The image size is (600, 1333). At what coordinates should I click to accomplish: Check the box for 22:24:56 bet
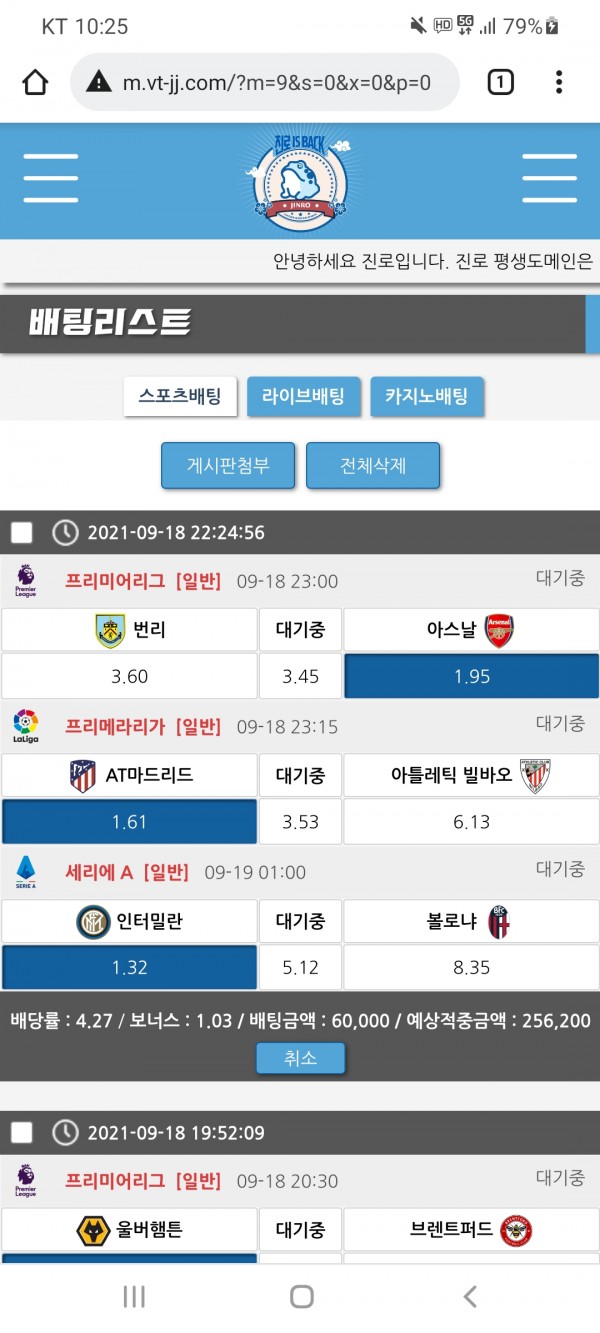22,532
